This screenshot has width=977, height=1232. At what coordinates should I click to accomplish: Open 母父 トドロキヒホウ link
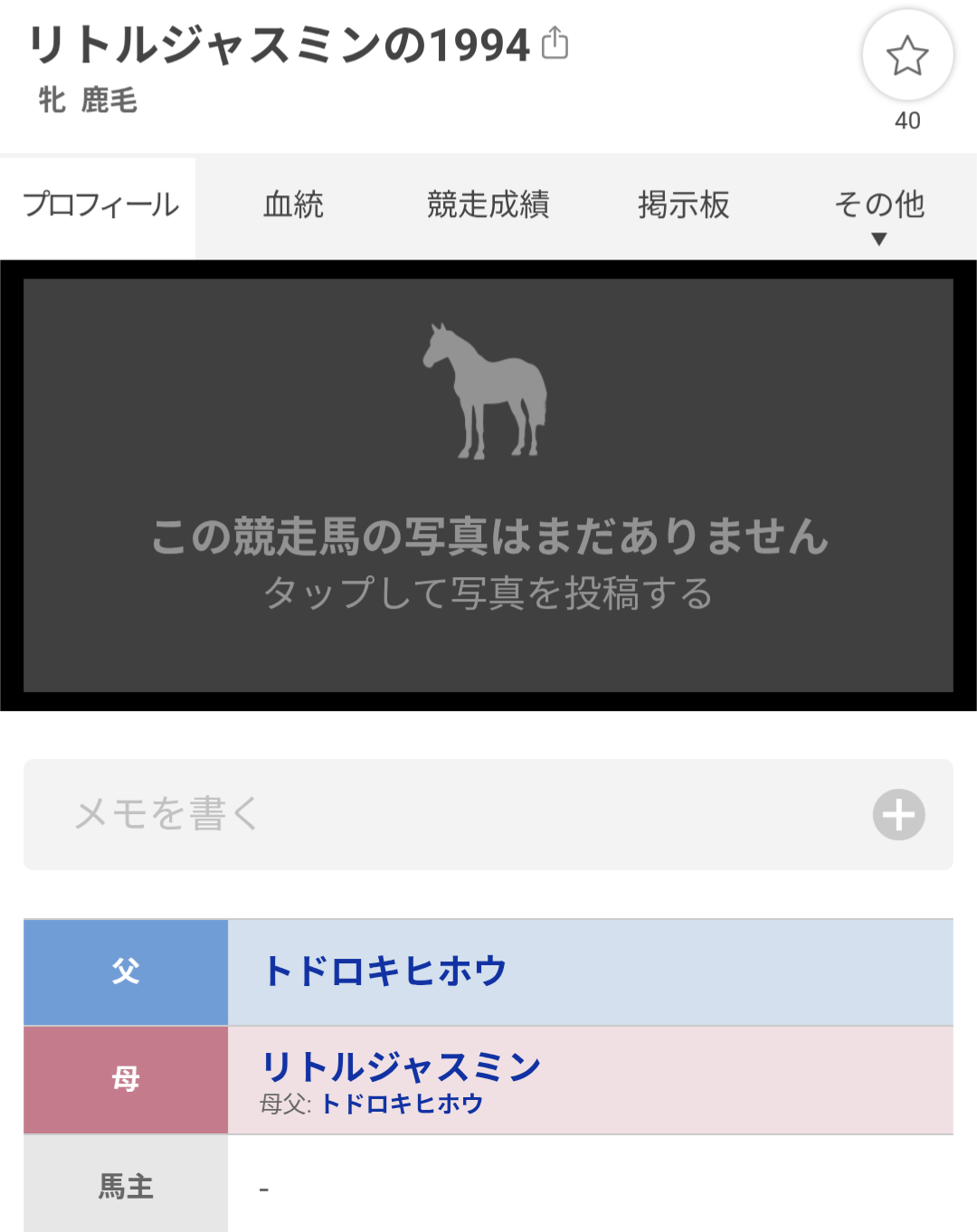[x=402, y=1104]
